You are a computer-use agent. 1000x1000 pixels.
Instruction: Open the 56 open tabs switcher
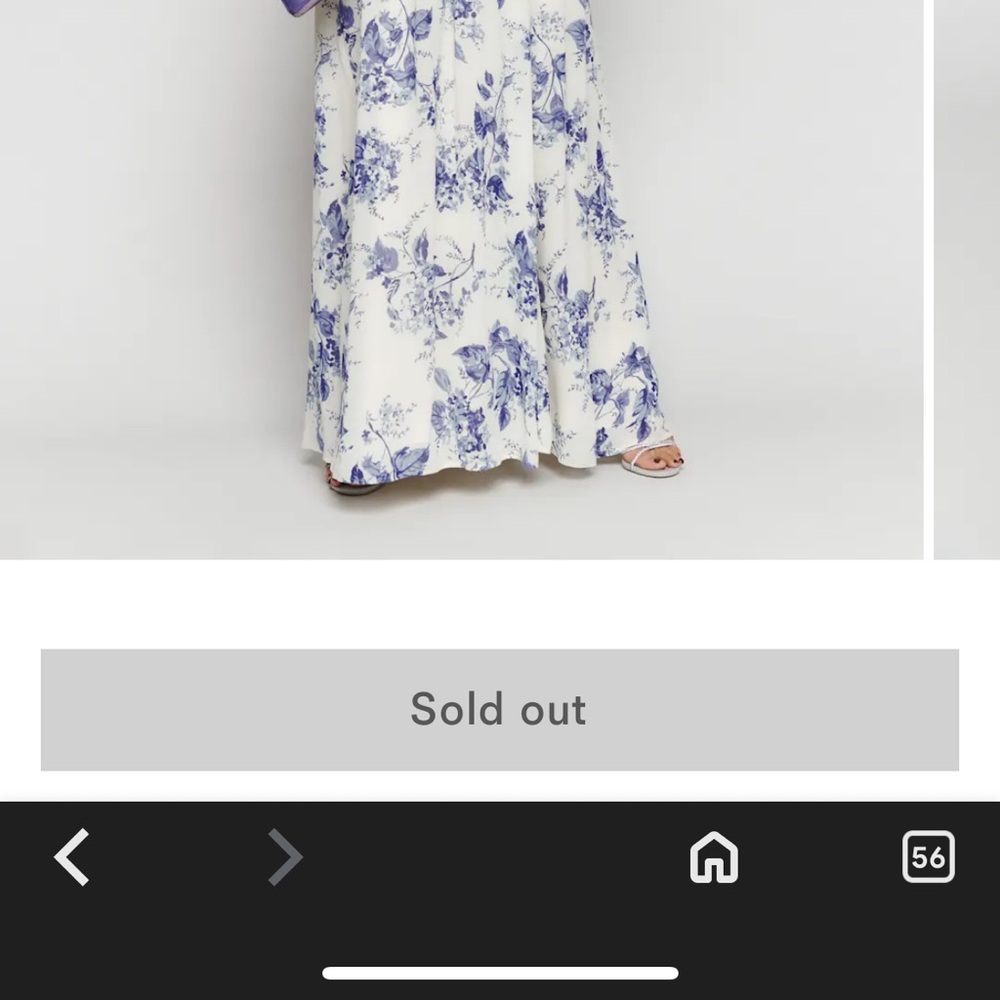click(x=928, y=858)
